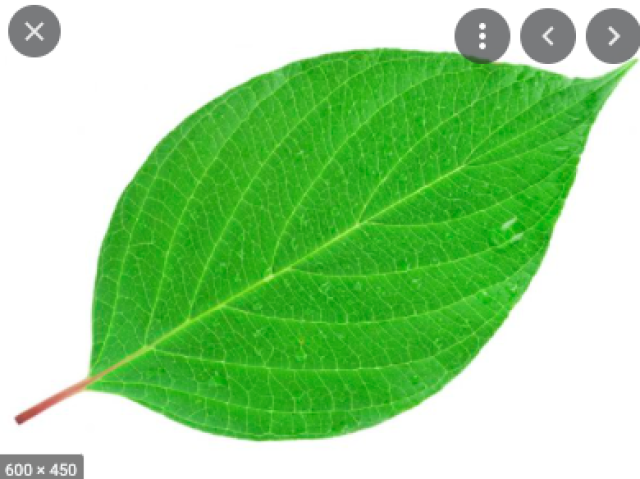The image size is (640, 479).
Task: Open the three-dot overflow menu
Action: pos(482,37)
